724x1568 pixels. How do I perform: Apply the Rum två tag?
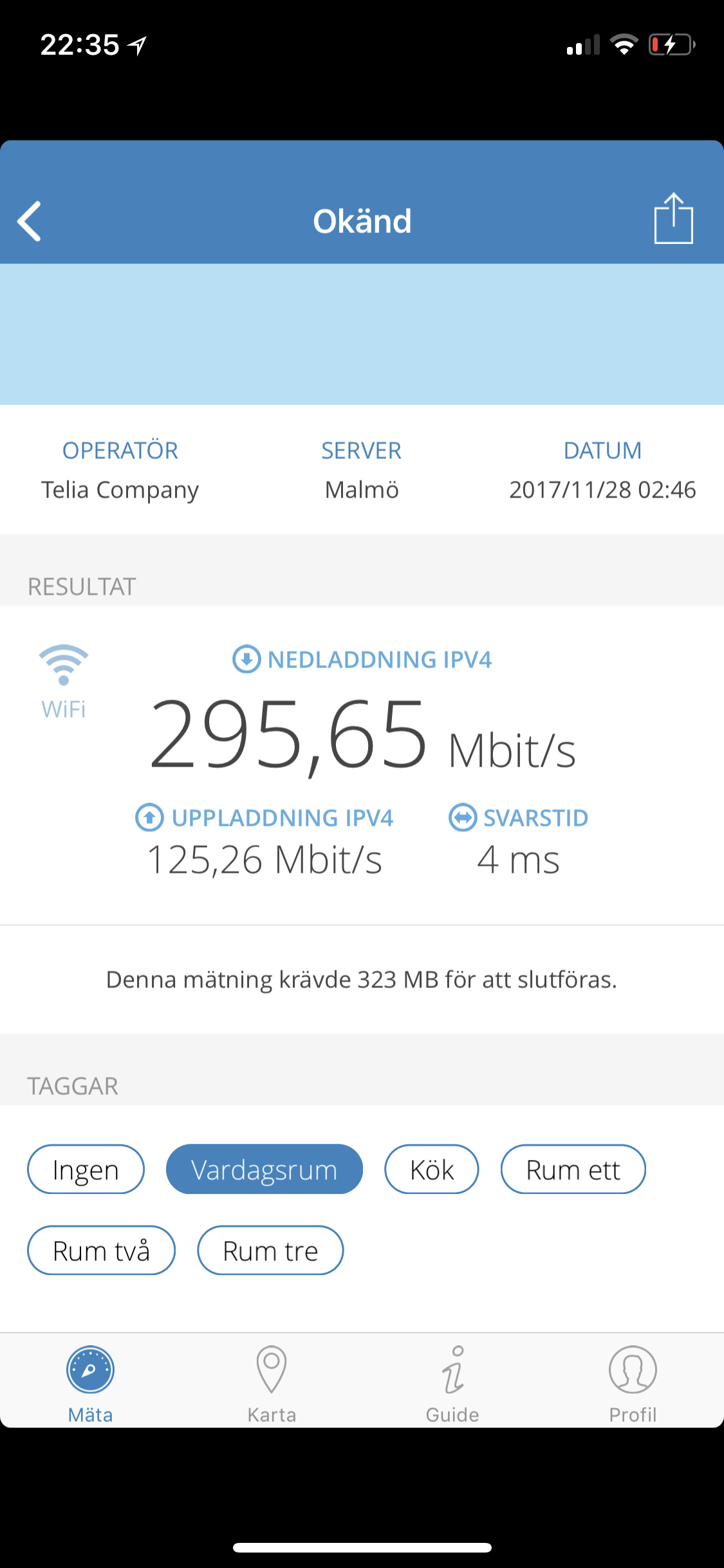[101, 1250]
